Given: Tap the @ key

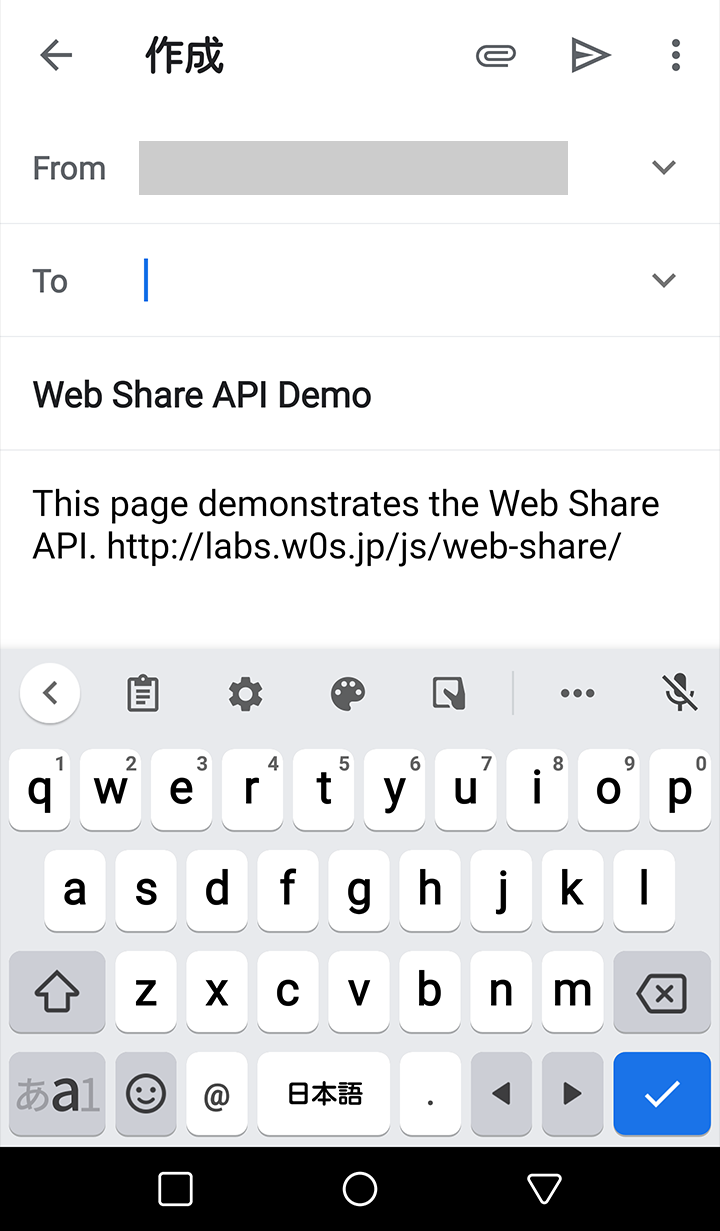Looking at the screenshot, I should 217,1096.
